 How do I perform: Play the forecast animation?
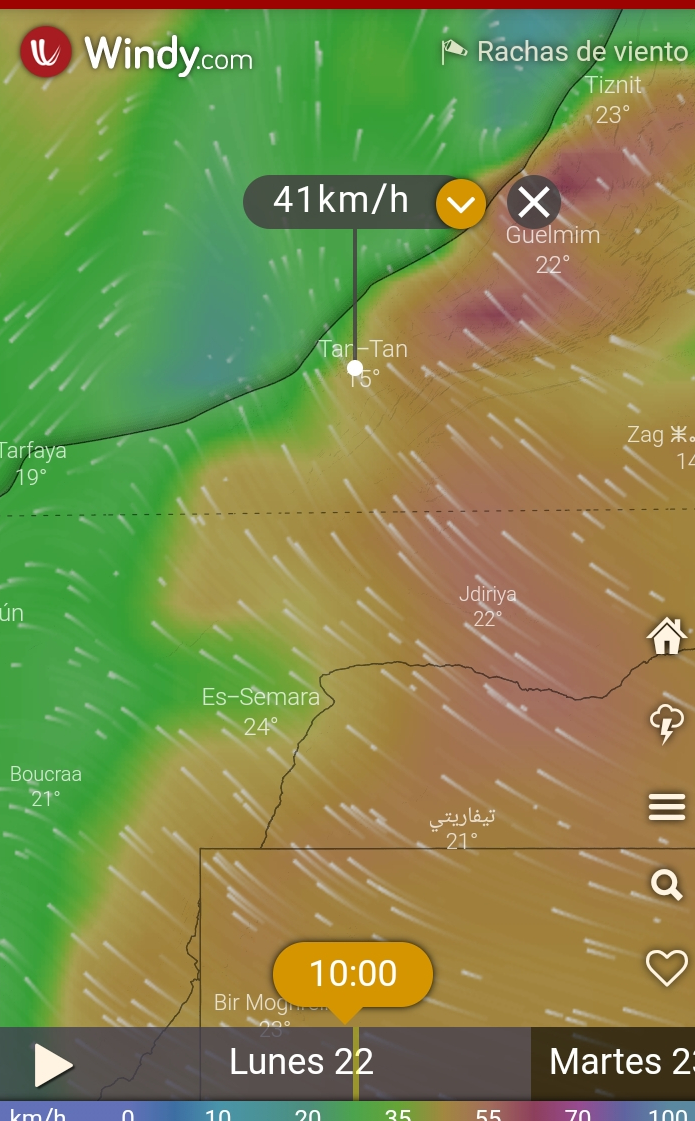coord(52,1065)
